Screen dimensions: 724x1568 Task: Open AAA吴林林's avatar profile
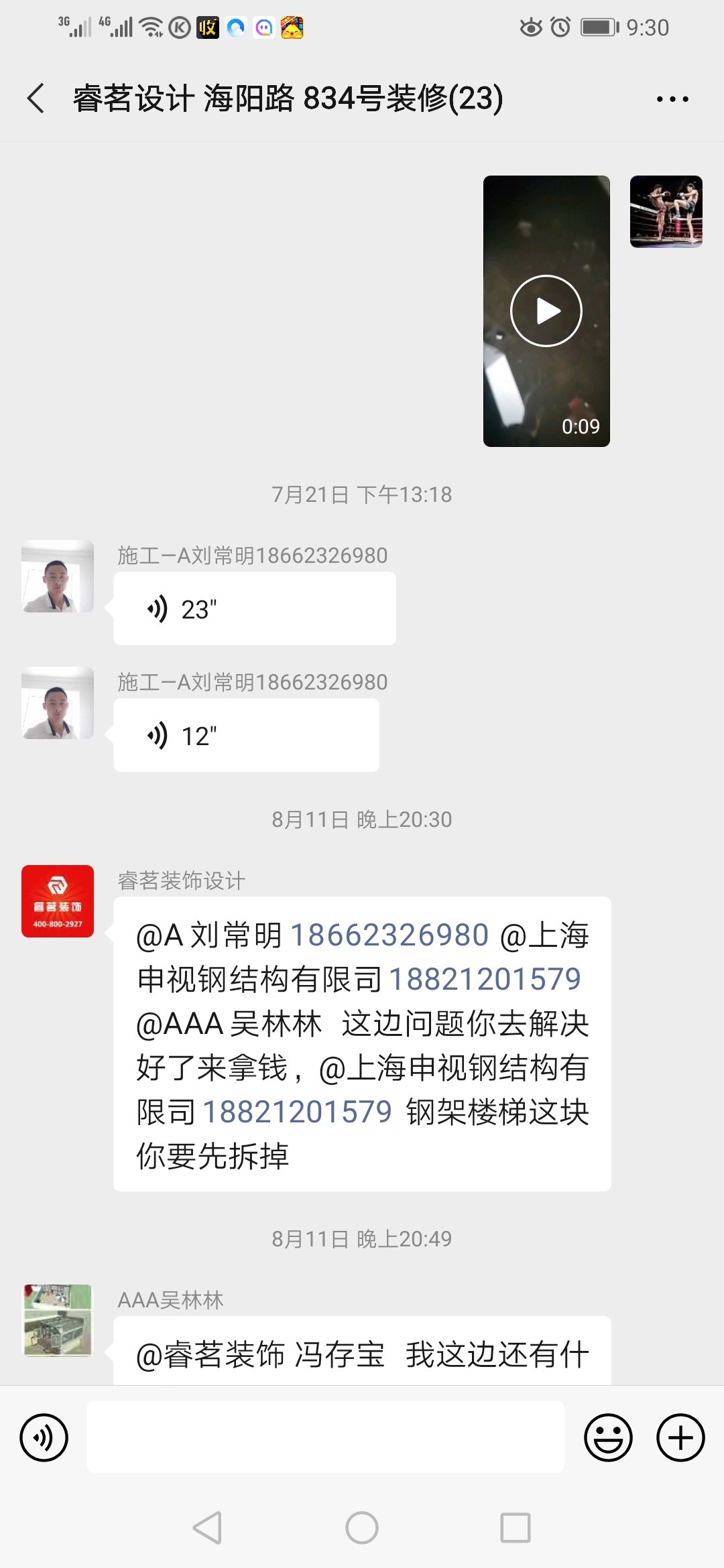pos(58,1321)
